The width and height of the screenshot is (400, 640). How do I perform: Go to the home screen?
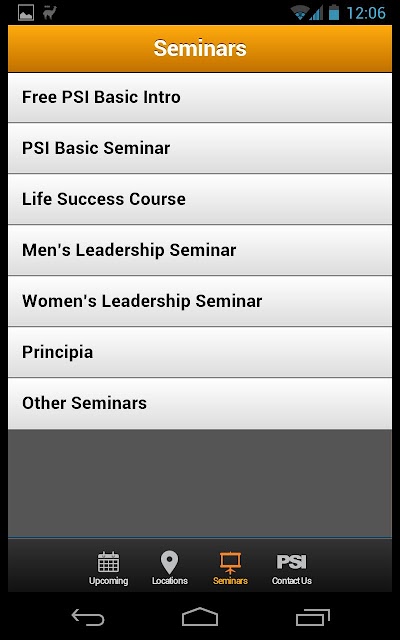point(200,617)
